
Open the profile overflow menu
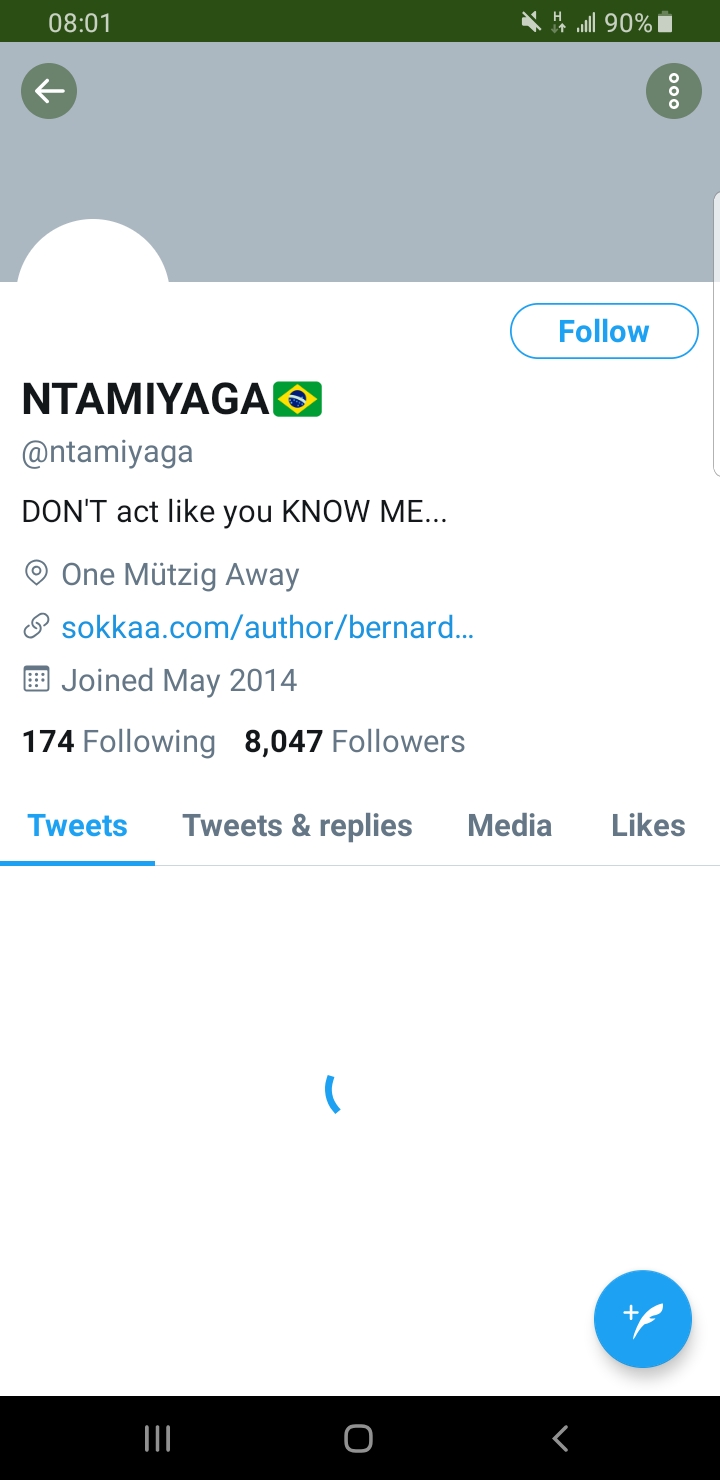673,91
